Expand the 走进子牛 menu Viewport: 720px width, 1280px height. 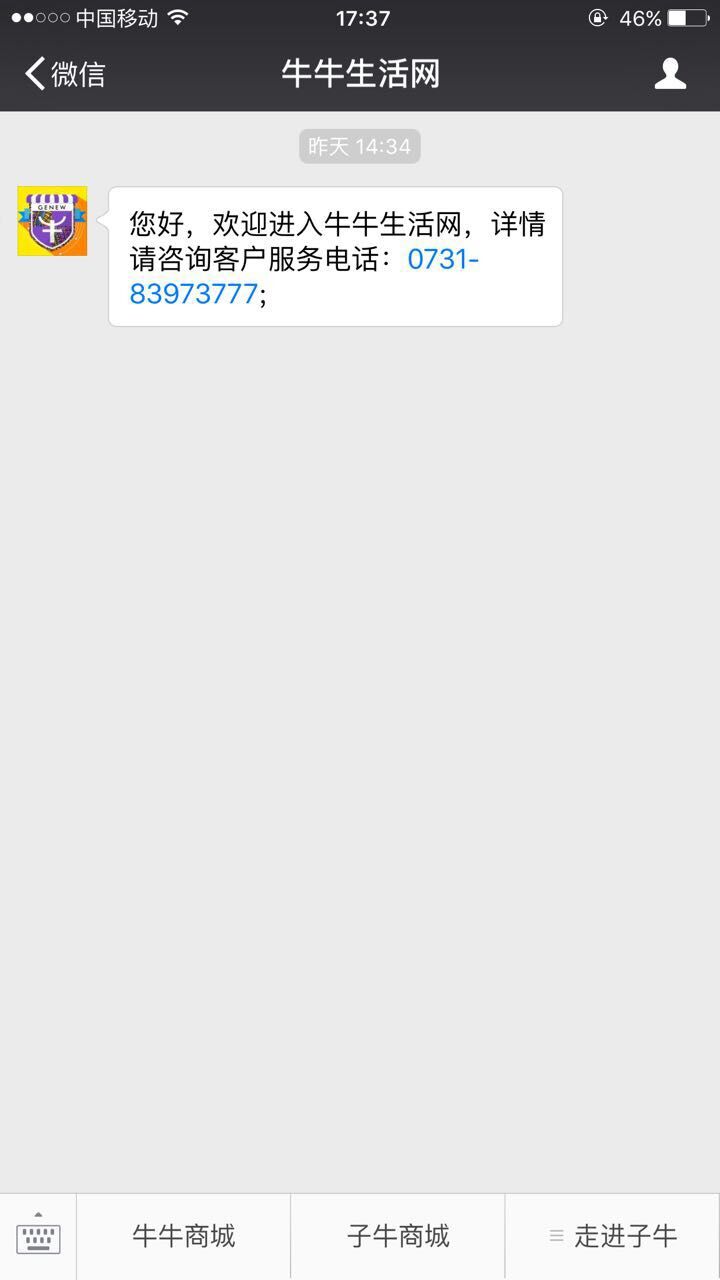point(613,1236)
